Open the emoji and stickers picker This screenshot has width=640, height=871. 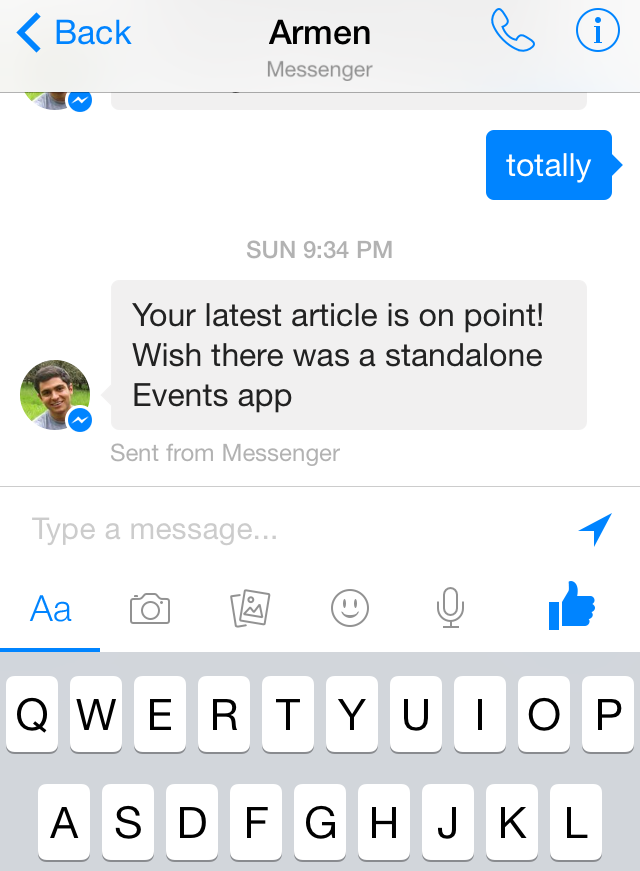[x=350, y=608]
